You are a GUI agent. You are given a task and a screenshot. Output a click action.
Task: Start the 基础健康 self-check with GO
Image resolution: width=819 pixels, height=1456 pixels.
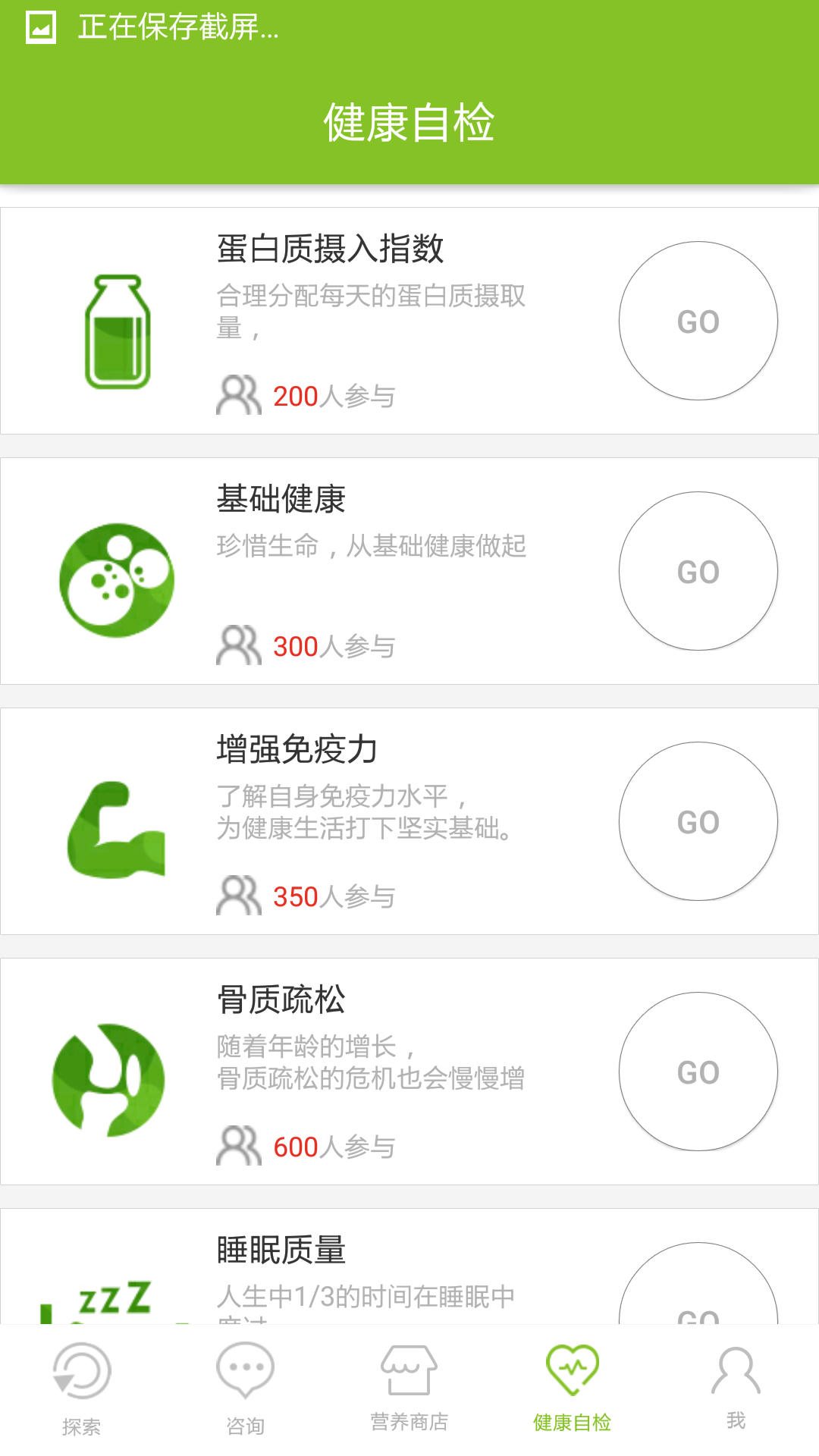698,571
